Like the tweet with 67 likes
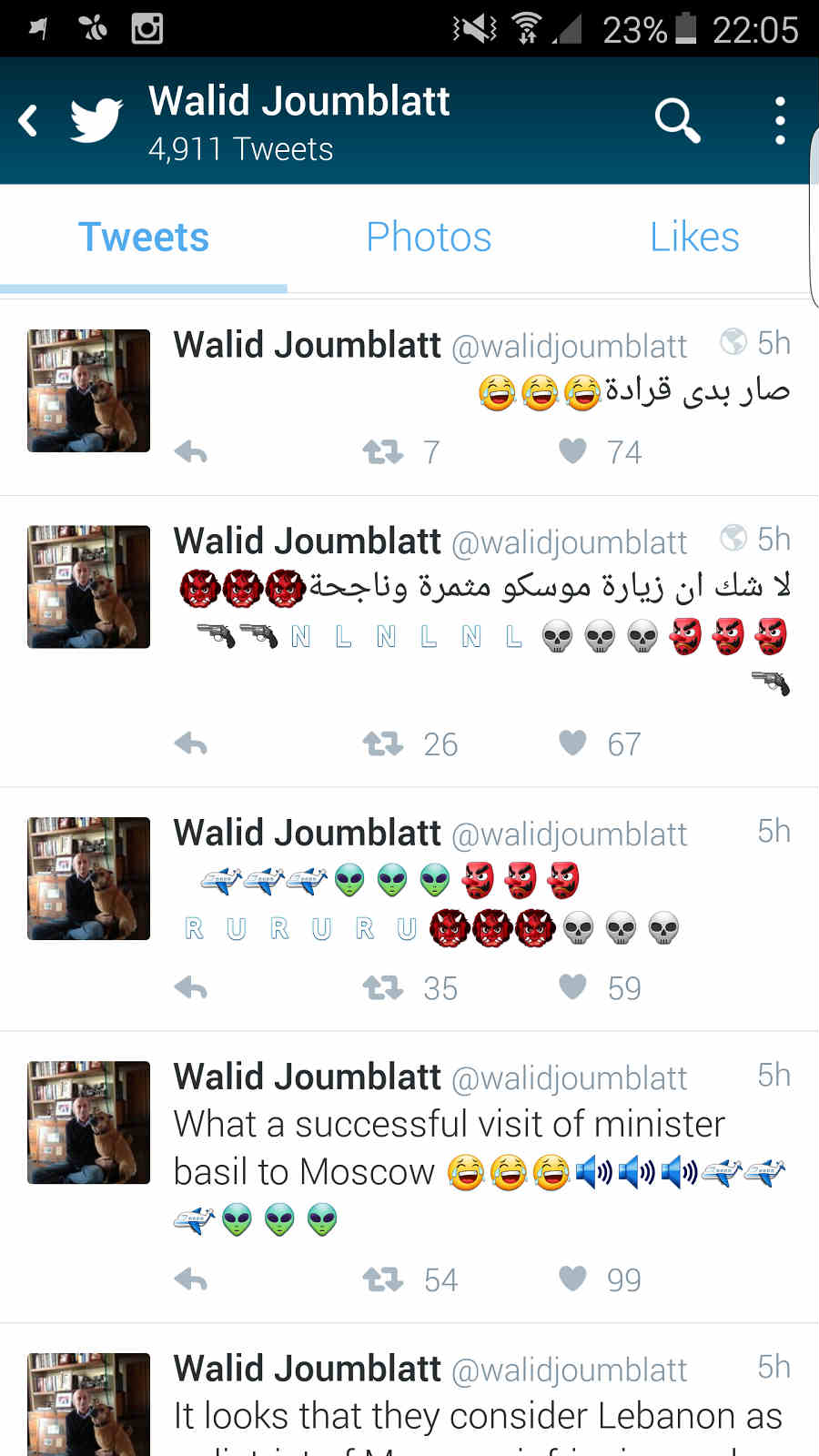This screenshot has width=819, height=1456. pos(572,743)
